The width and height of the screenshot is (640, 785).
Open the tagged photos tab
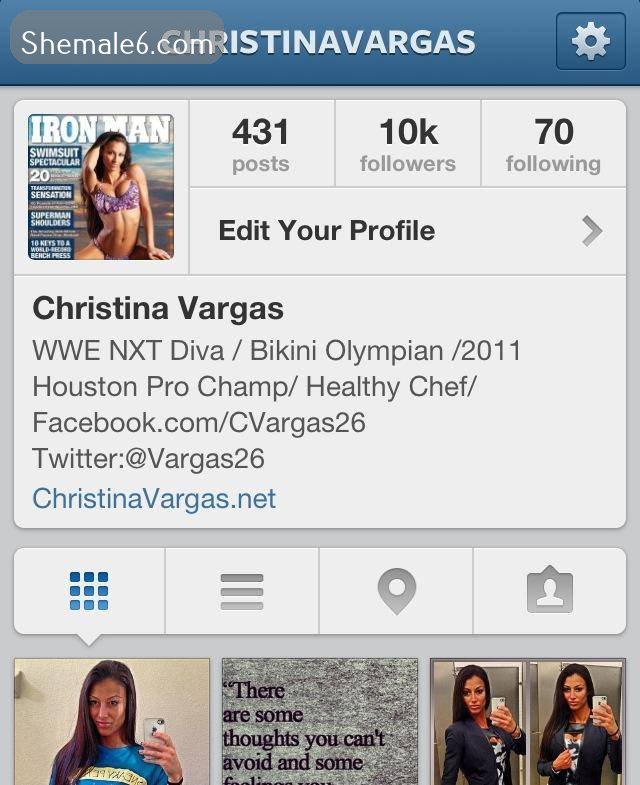pyautogui.click(x=549, y=591)
